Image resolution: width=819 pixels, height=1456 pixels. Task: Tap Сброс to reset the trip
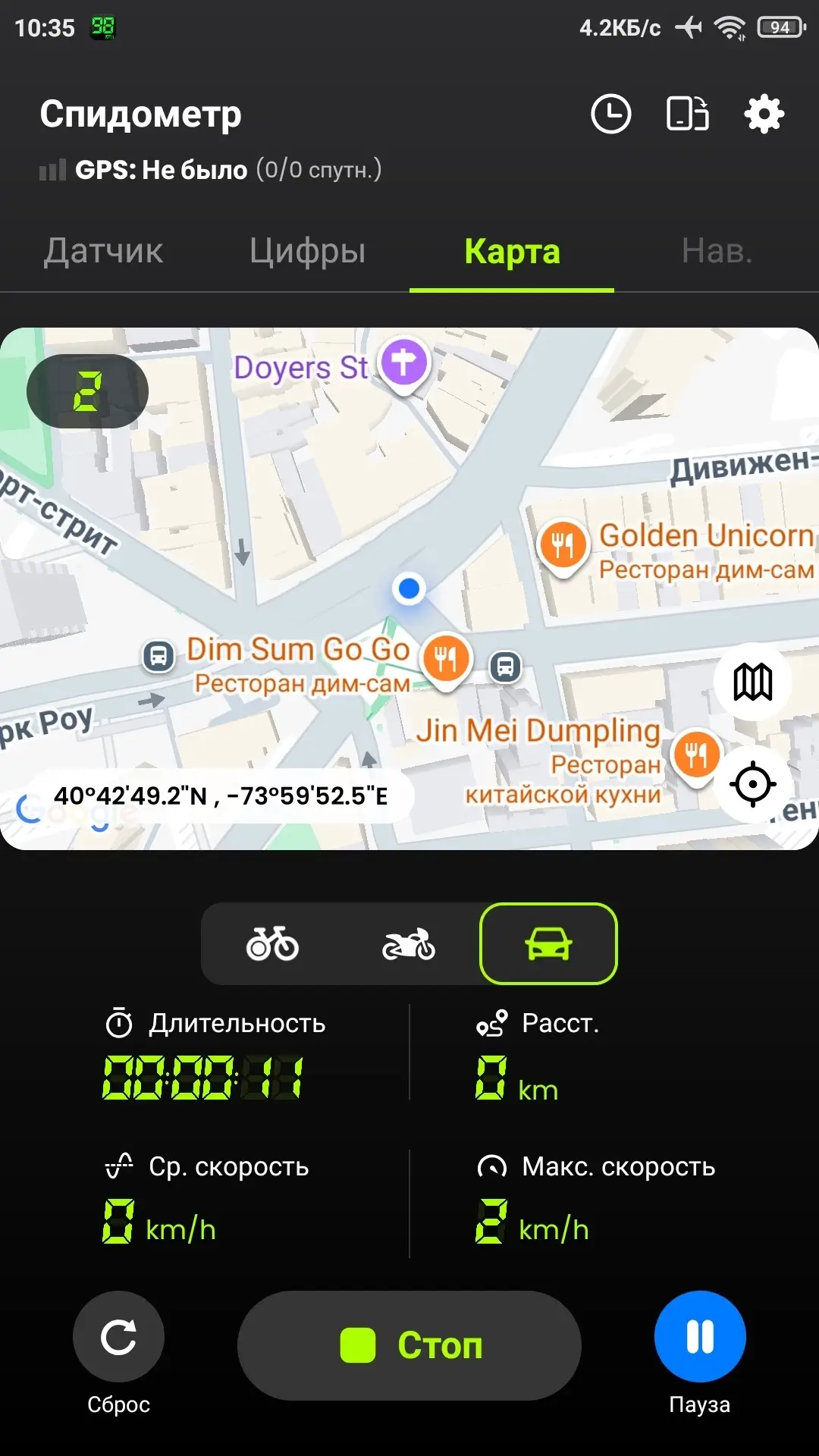(x=118, y=1337)
